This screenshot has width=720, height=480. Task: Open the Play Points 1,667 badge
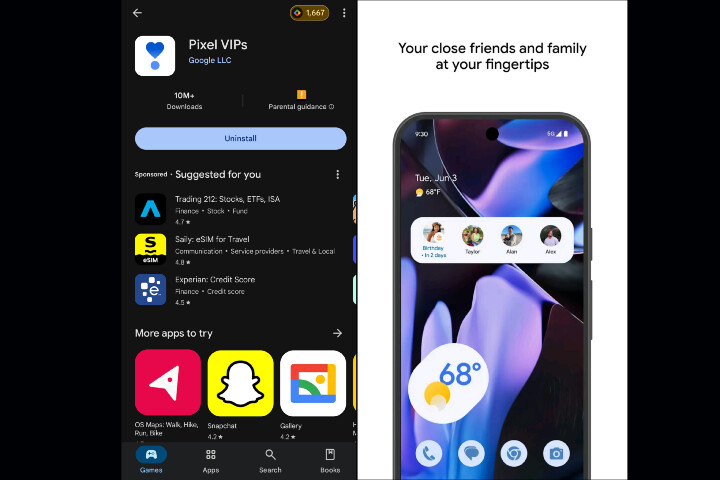pyautogui.click(x=309, y=13)
